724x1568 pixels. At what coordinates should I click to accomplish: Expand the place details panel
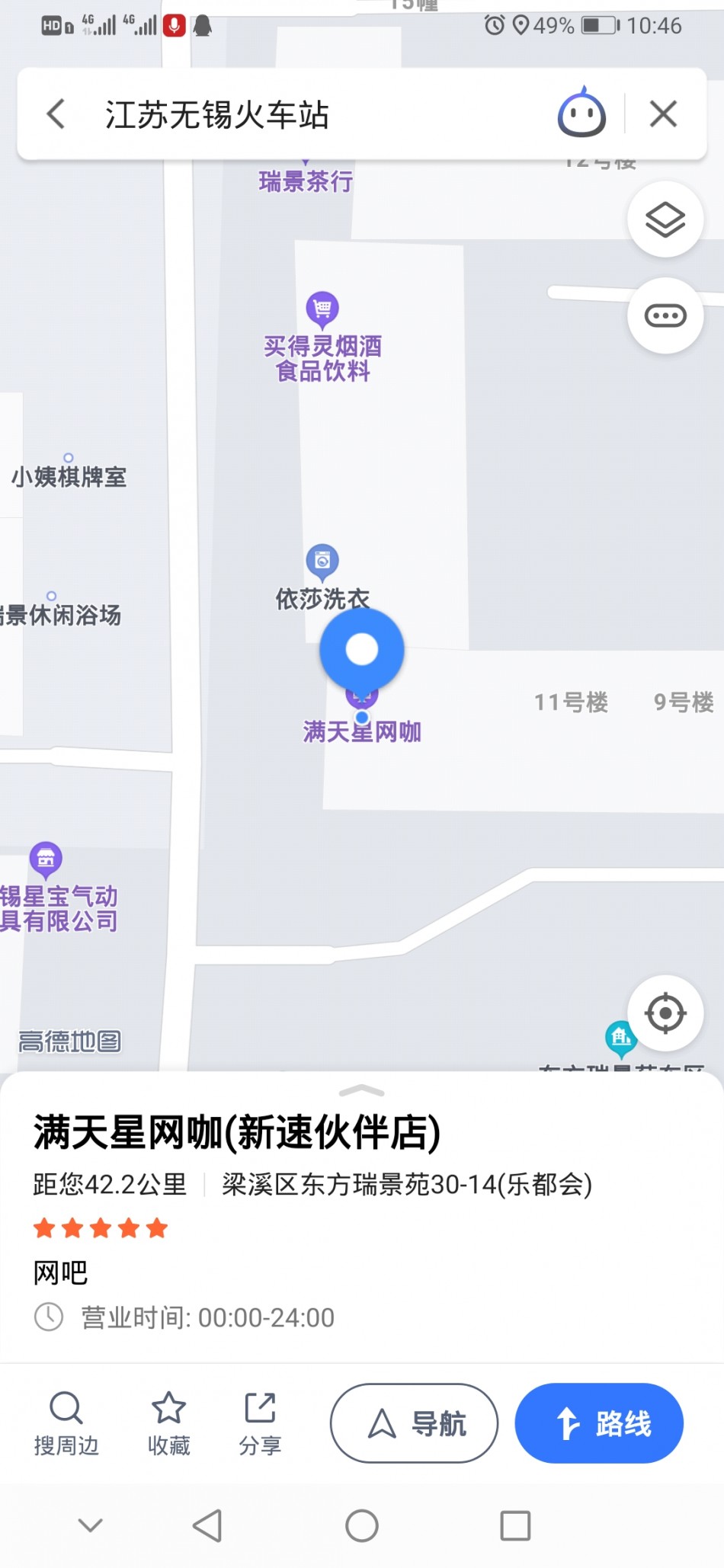361,1091
